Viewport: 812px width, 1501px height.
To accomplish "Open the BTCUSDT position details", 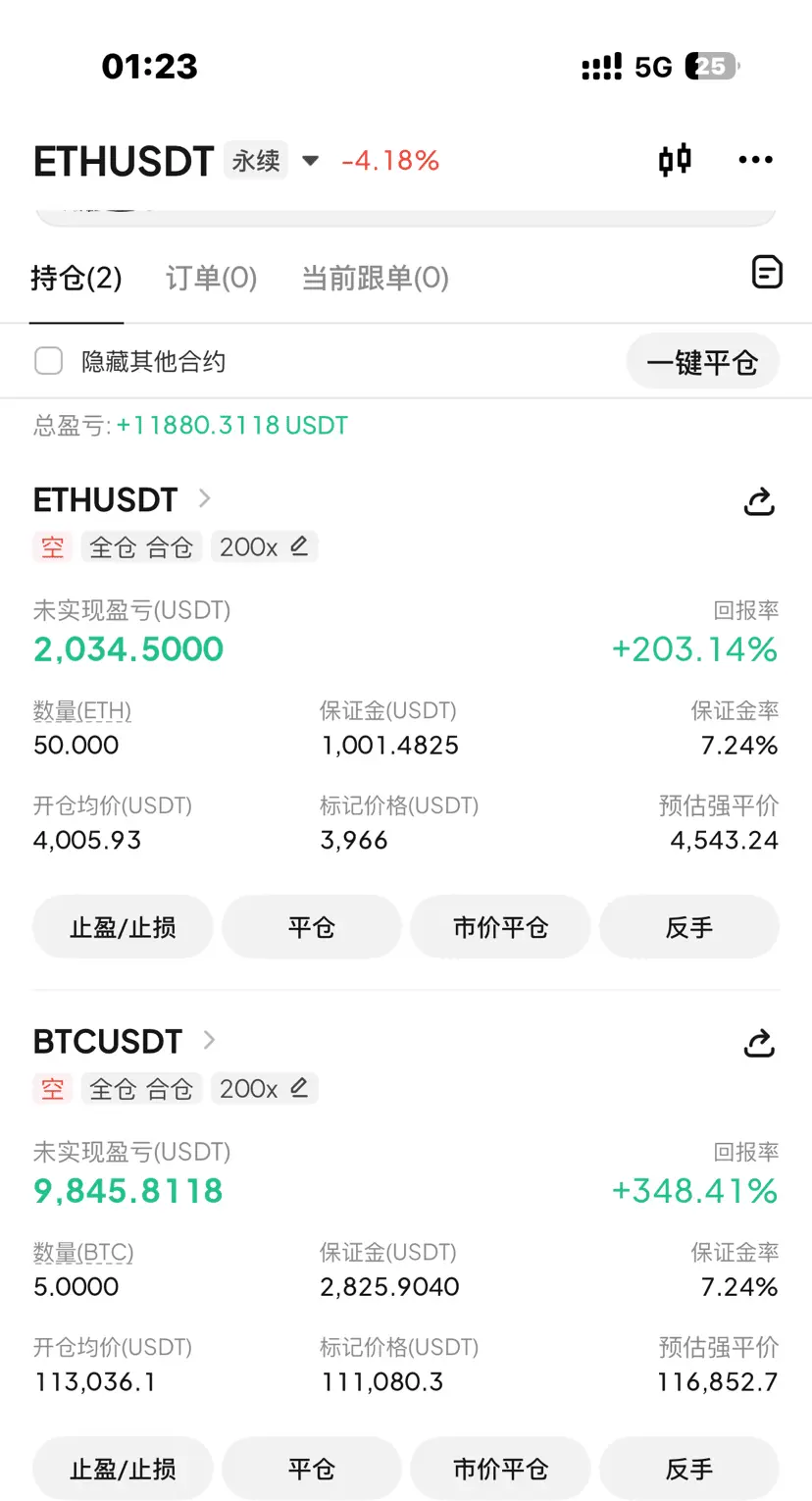I will pos(125,1041).
